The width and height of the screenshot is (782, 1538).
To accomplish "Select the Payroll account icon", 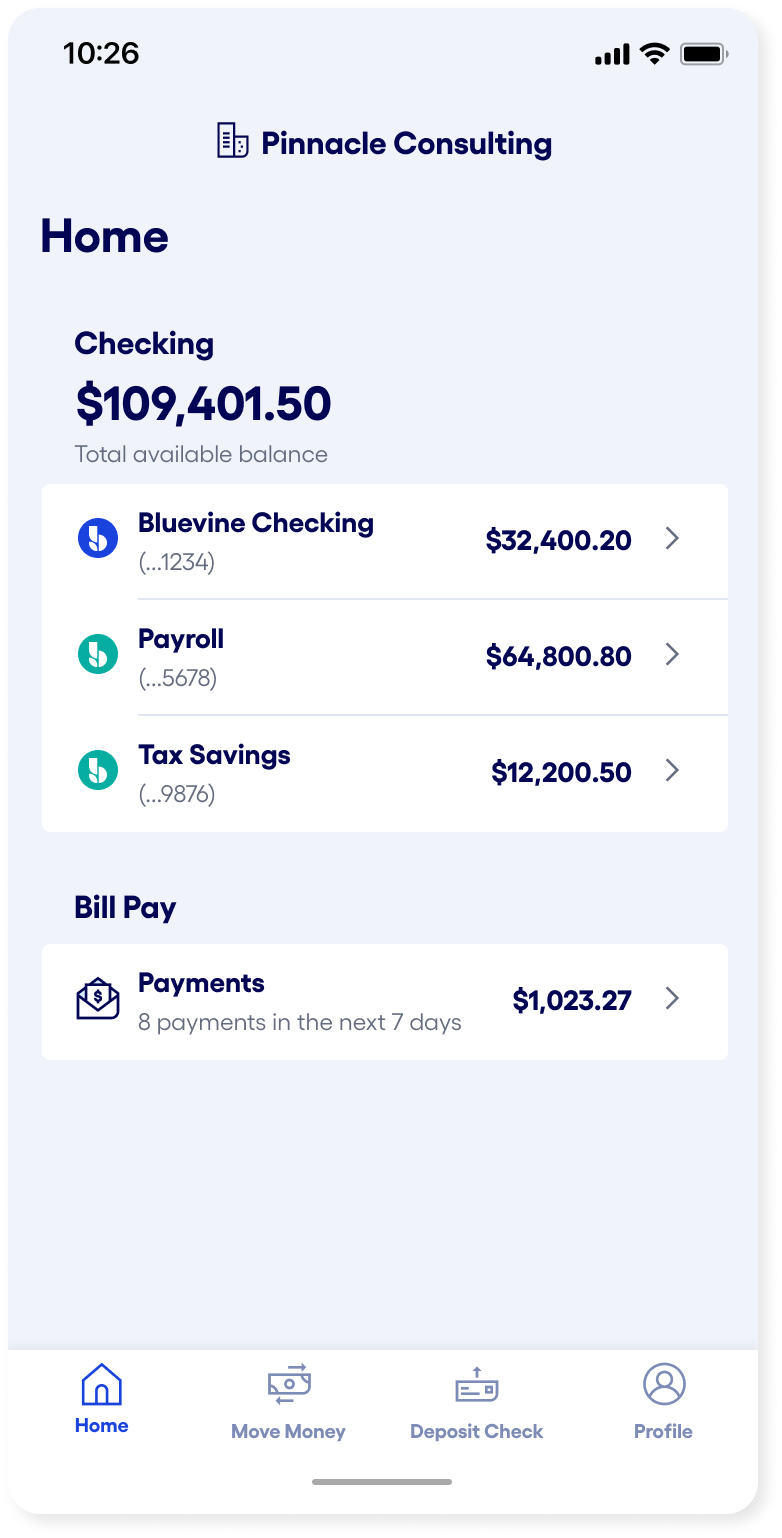I will pyautogui.click(x=97, y=653).
